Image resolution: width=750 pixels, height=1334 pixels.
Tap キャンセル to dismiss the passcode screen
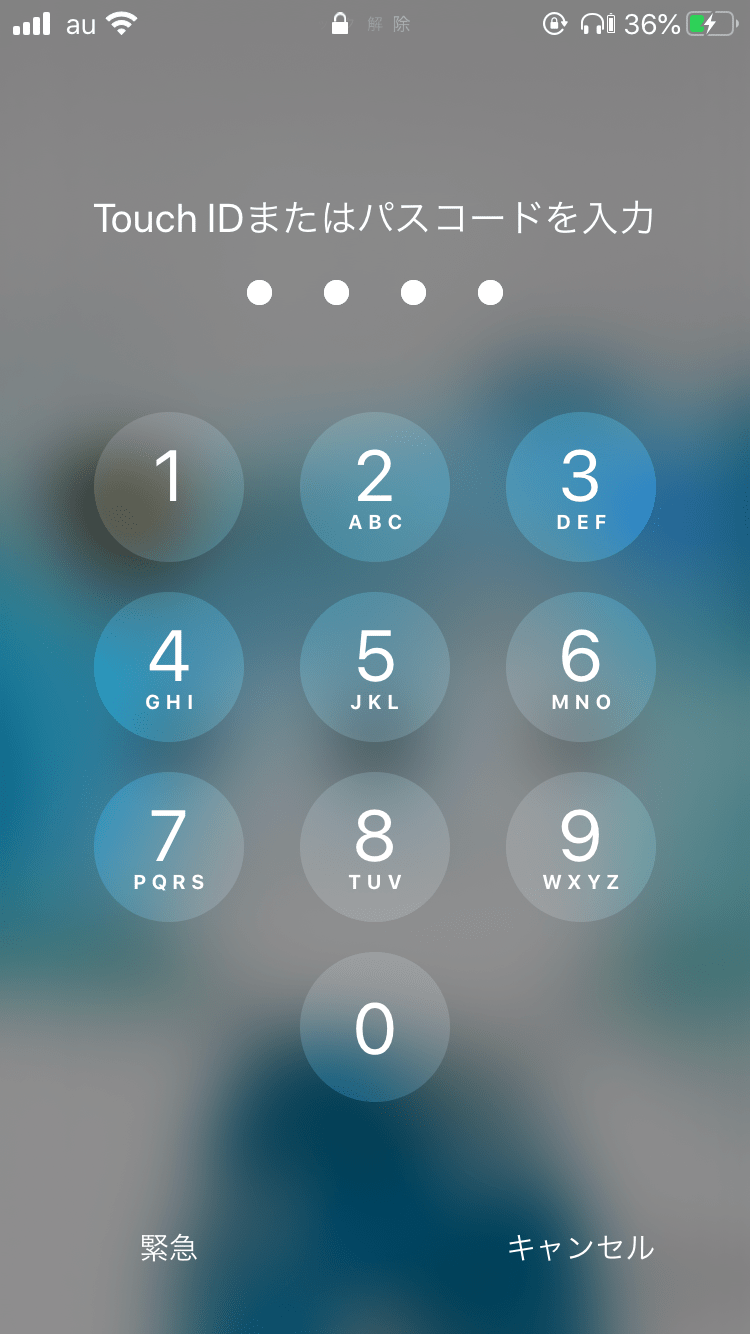click(x=578, y=1248)
